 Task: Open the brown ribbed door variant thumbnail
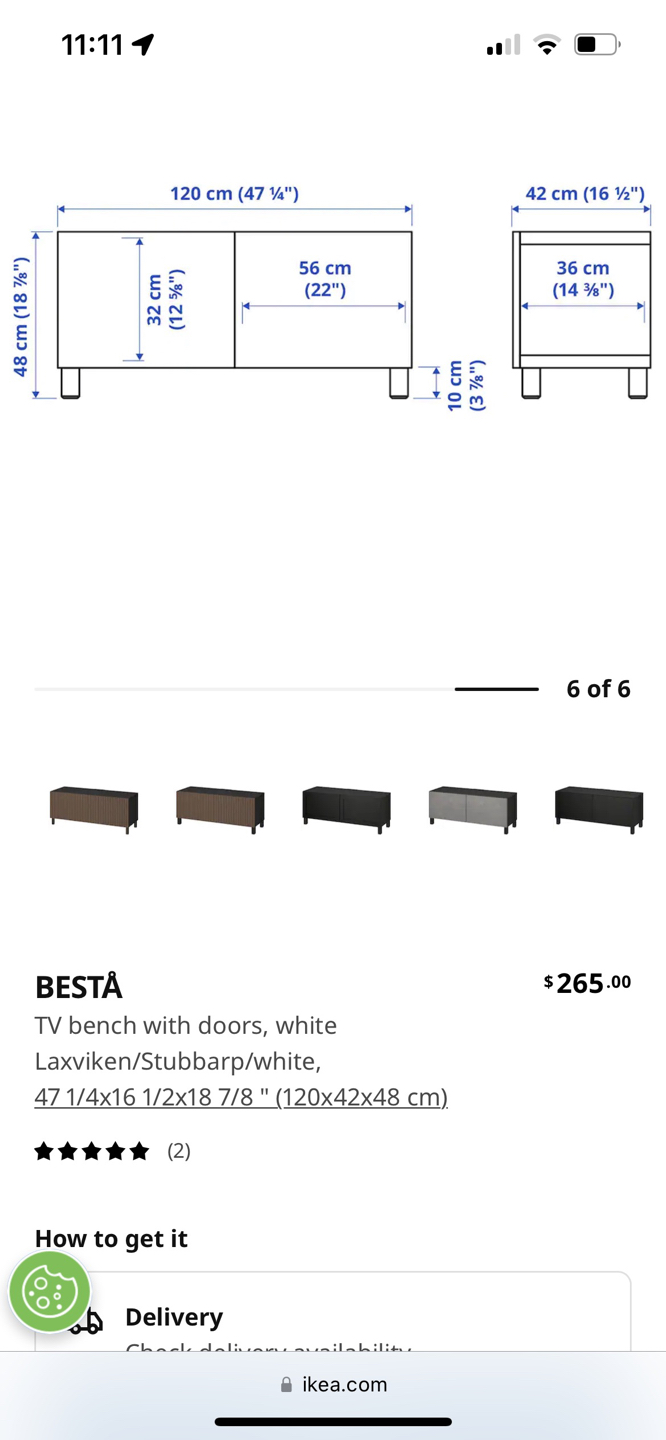point(94,808)
